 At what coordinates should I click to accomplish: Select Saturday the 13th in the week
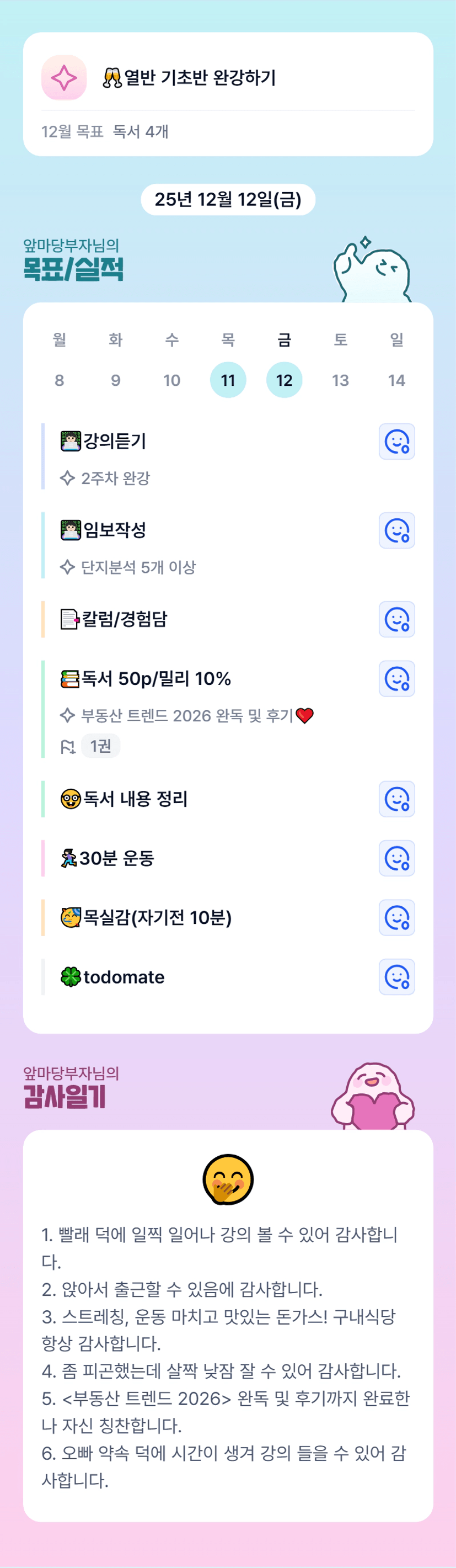point(340,380)
